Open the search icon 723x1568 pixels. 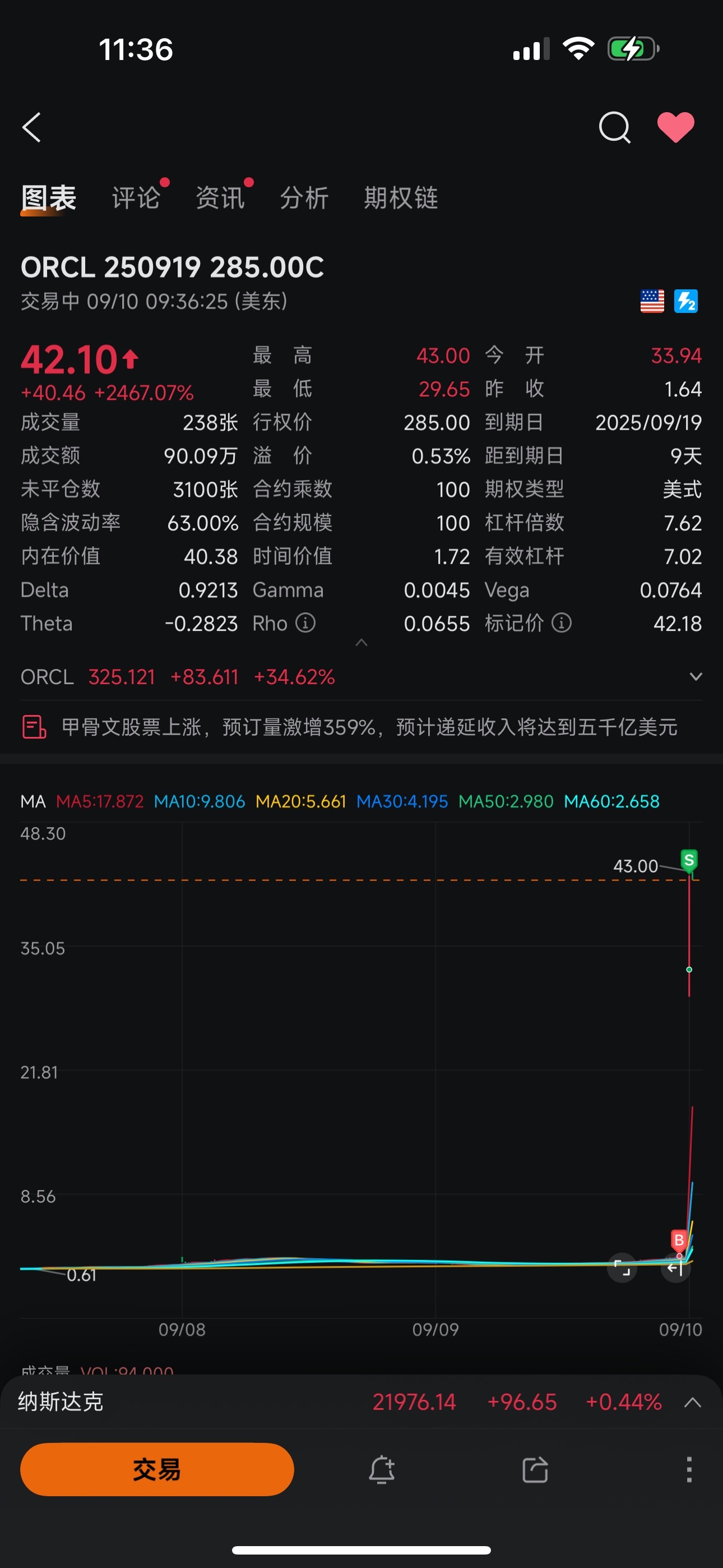614,127
